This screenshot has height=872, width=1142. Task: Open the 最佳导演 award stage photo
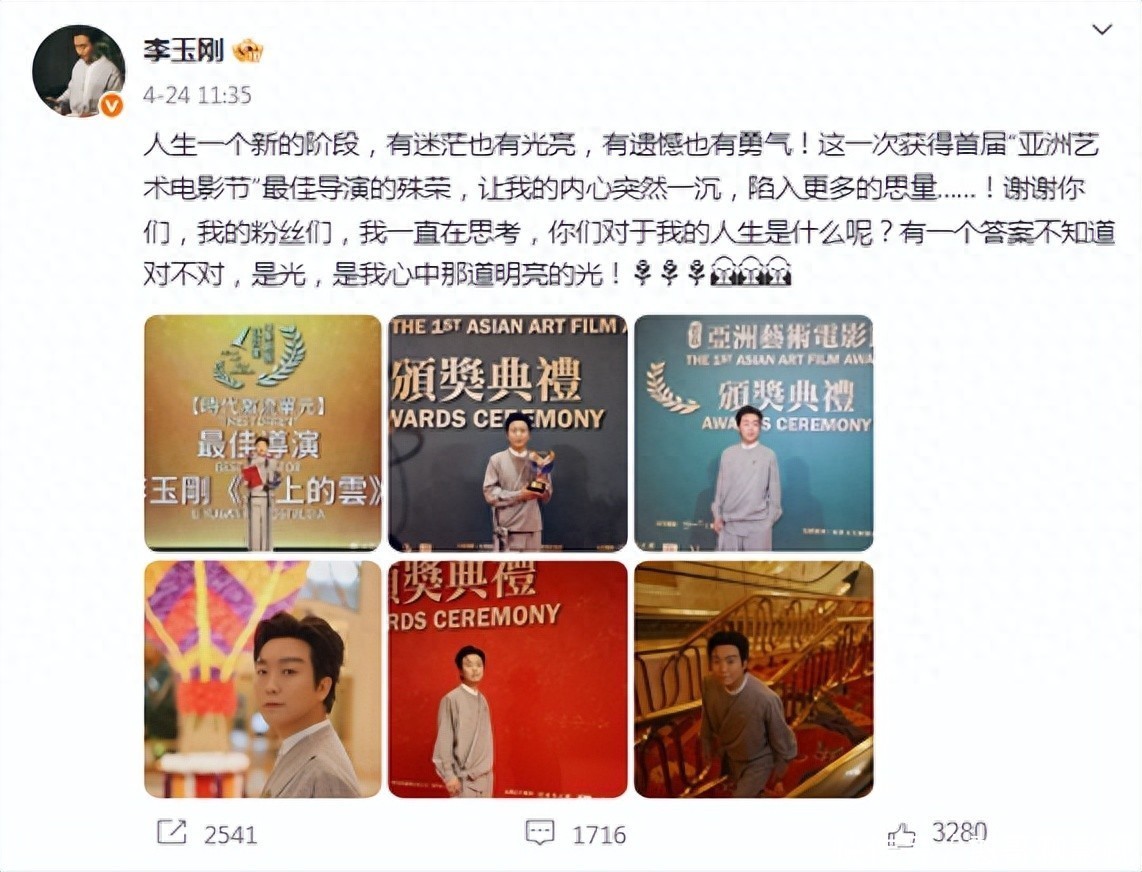[263, 433]
